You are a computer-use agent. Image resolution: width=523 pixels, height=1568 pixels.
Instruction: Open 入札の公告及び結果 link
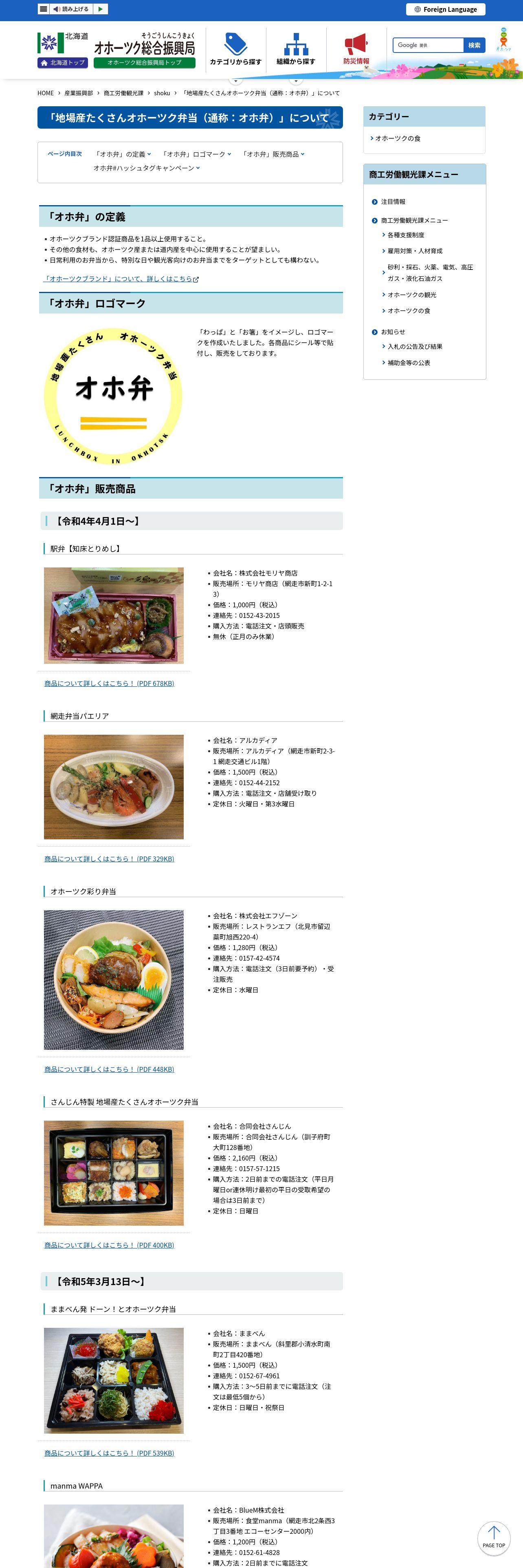(415, 346)
